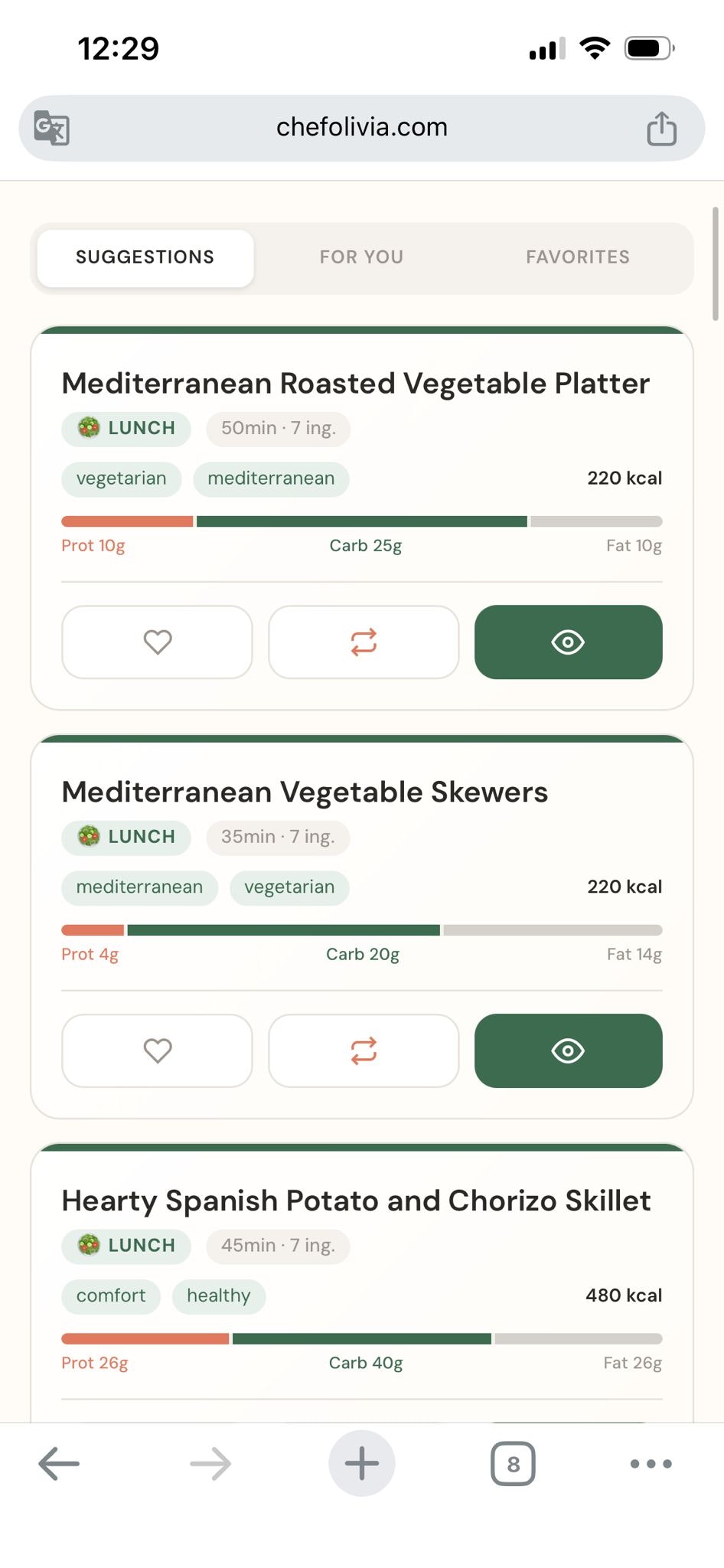Go back to the previous page
724x1568 pixels.
59,1464
